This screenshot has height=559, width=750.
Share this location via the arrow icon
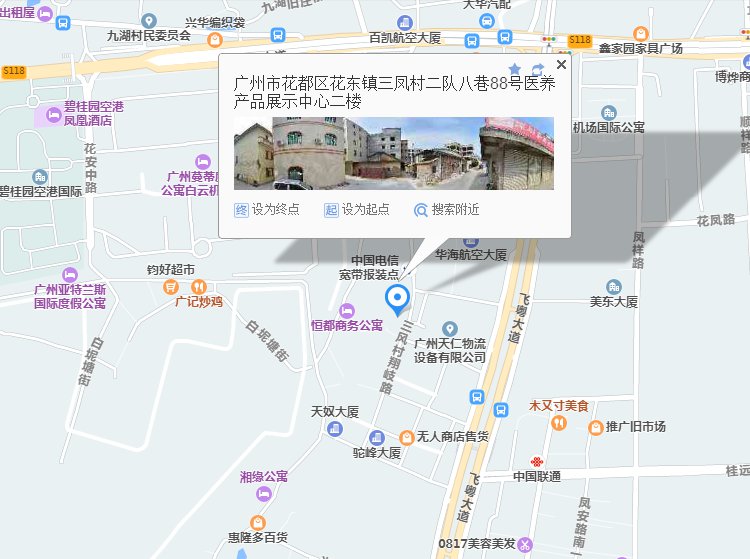pos(538,70)
